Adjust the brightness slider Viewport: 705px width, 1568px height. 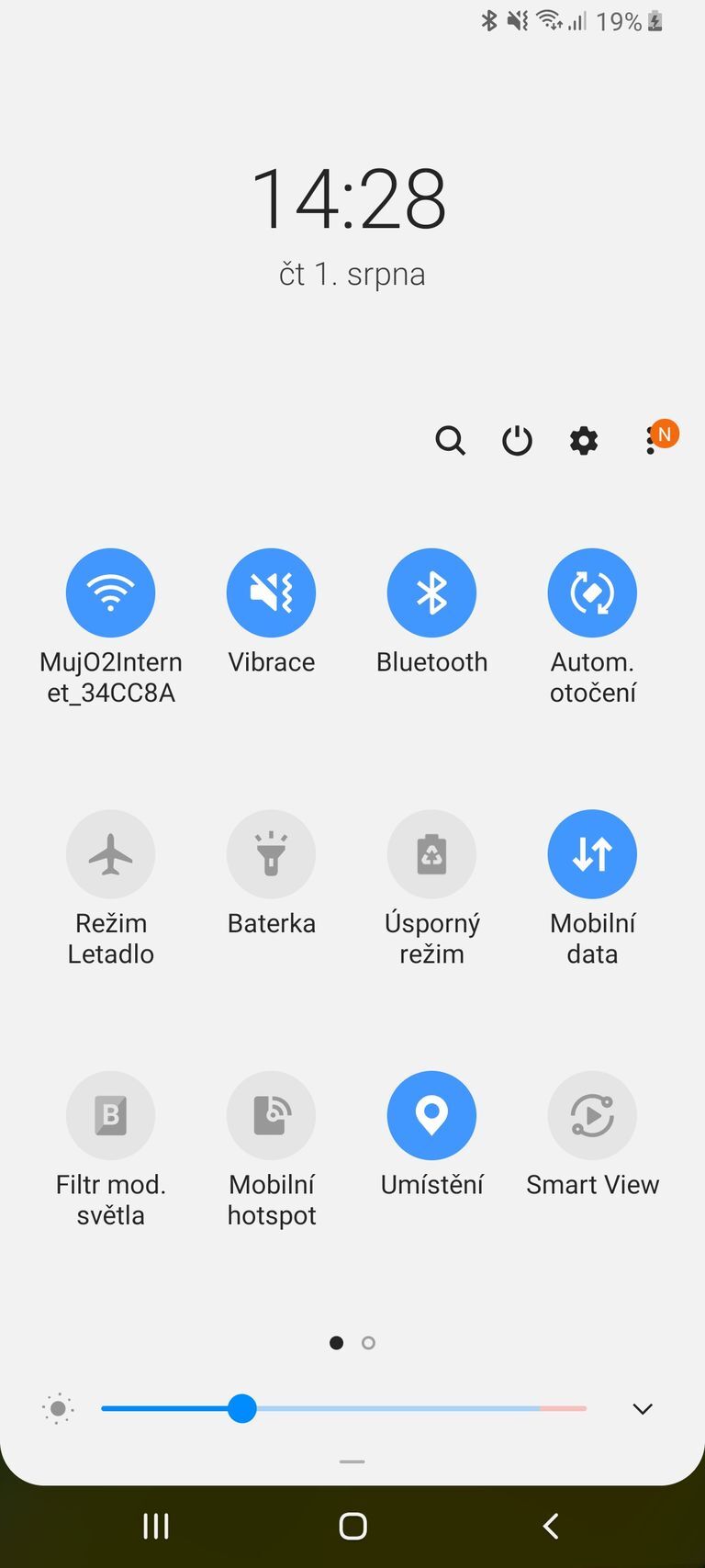242,1408
